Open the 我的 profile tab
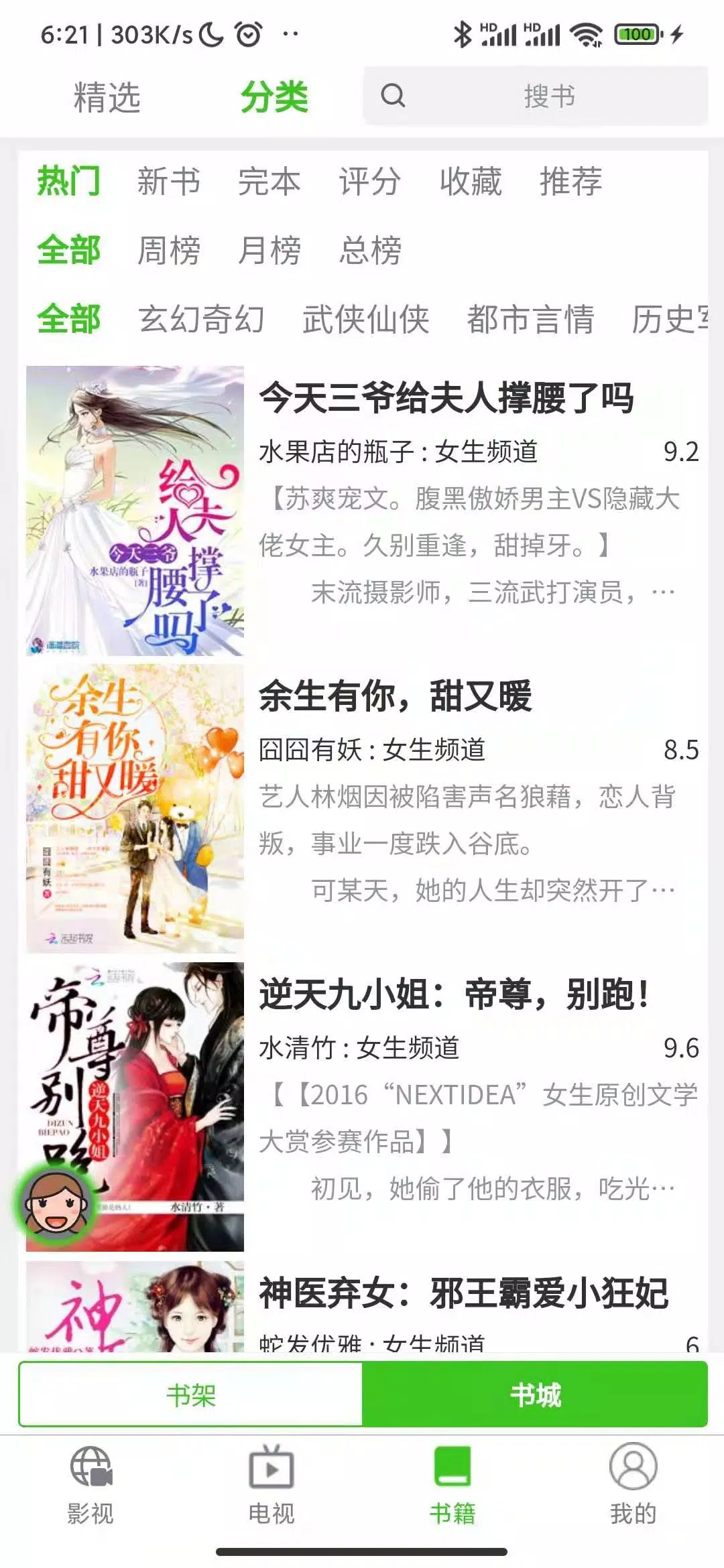 (x=633, y=1484)
